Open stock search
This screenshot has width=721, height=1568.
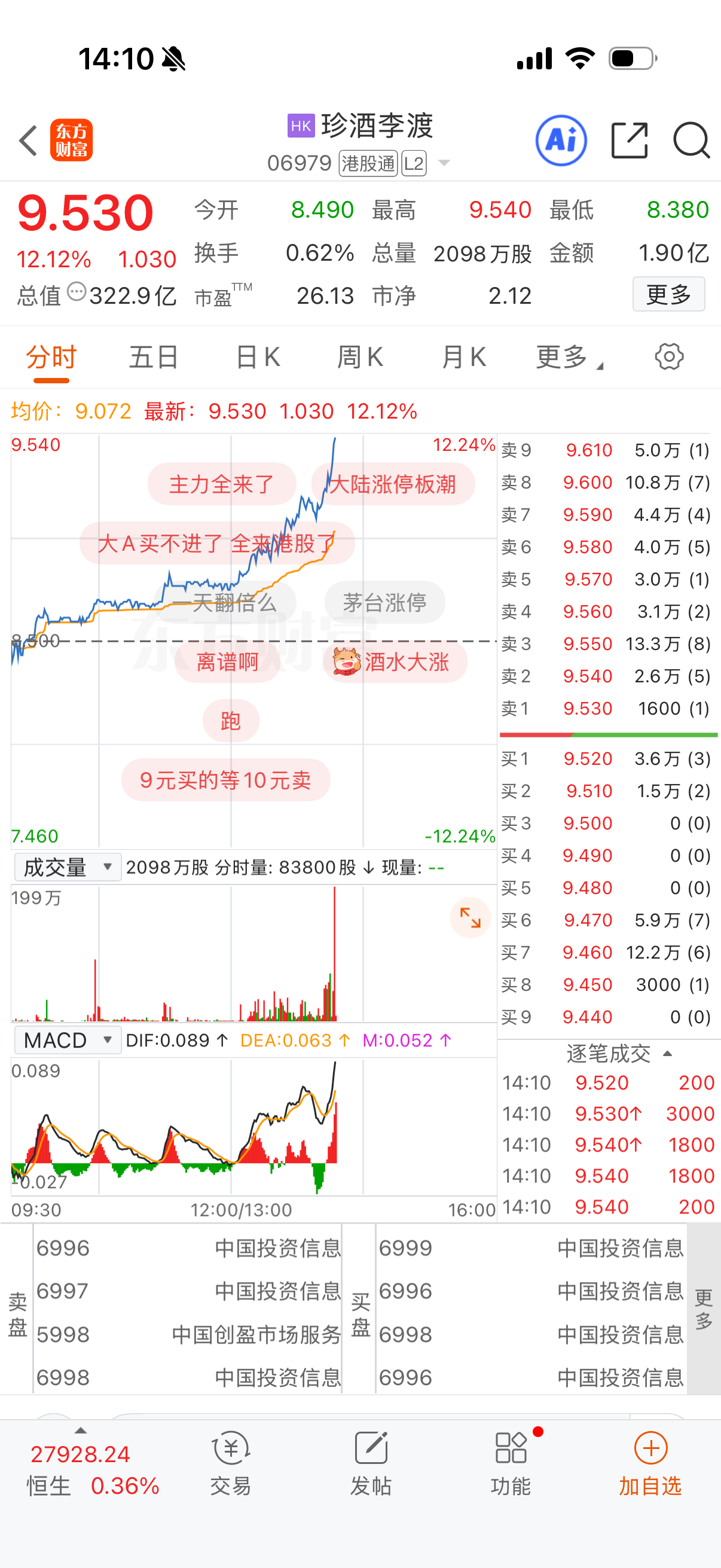tap(691, 141)
